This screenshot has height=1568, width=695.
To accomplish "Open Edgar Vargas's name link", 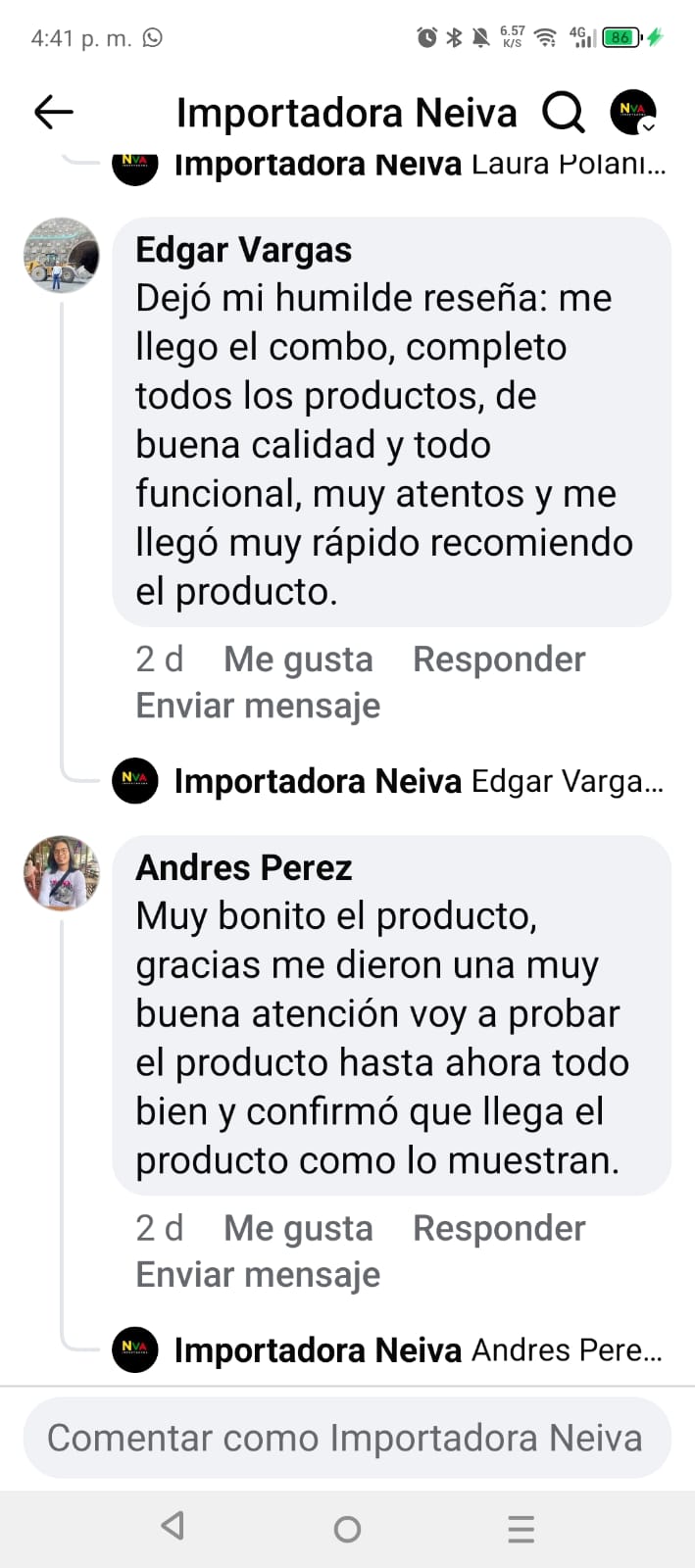I will (x=243, y=250).
